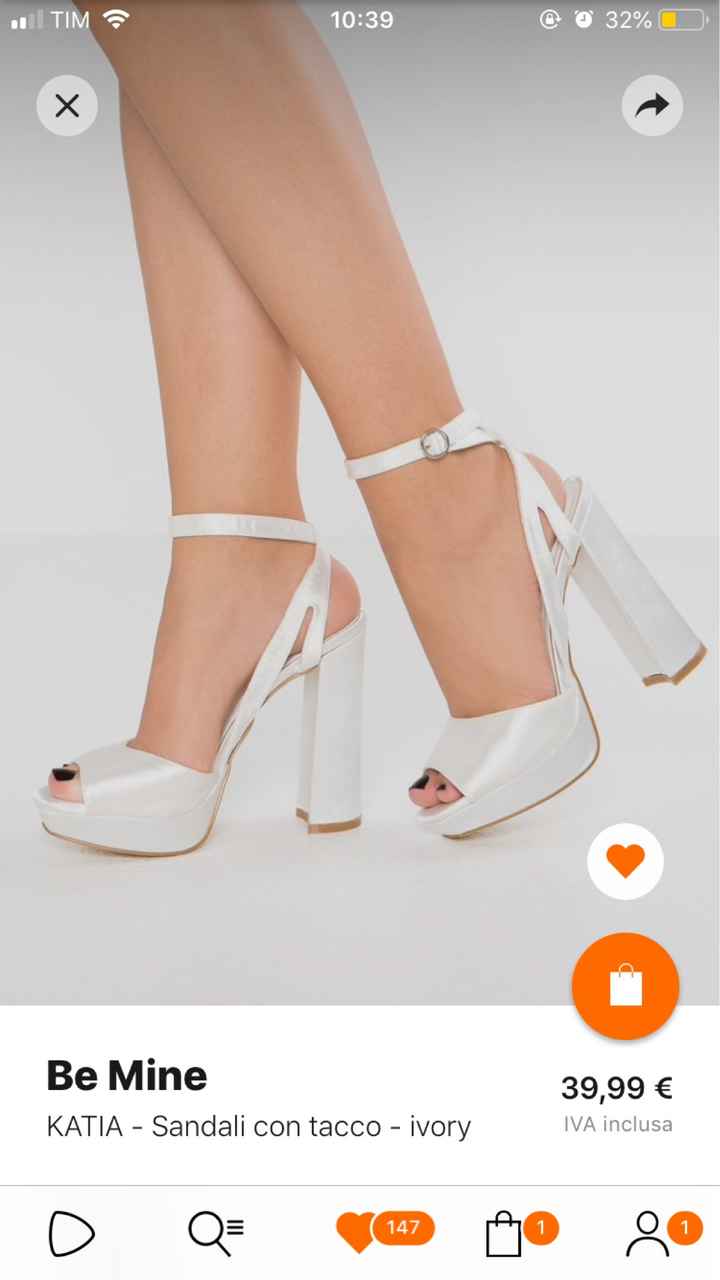Add the sandals to the shopping bag
The image size is (720, 1280).
click(x=625, y=986)
